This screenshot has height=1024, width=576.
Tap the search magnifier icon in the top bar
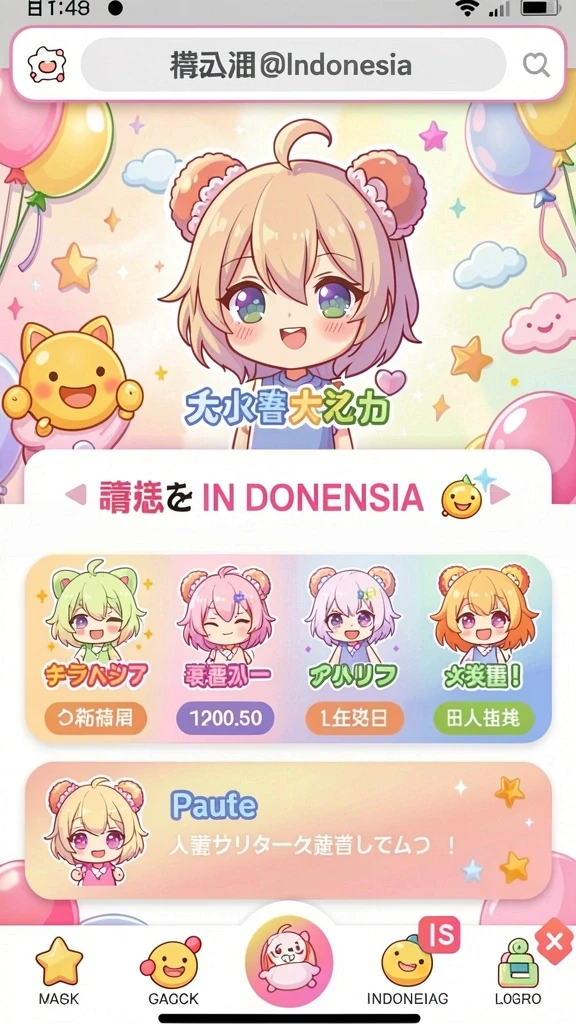click(536, 65)
